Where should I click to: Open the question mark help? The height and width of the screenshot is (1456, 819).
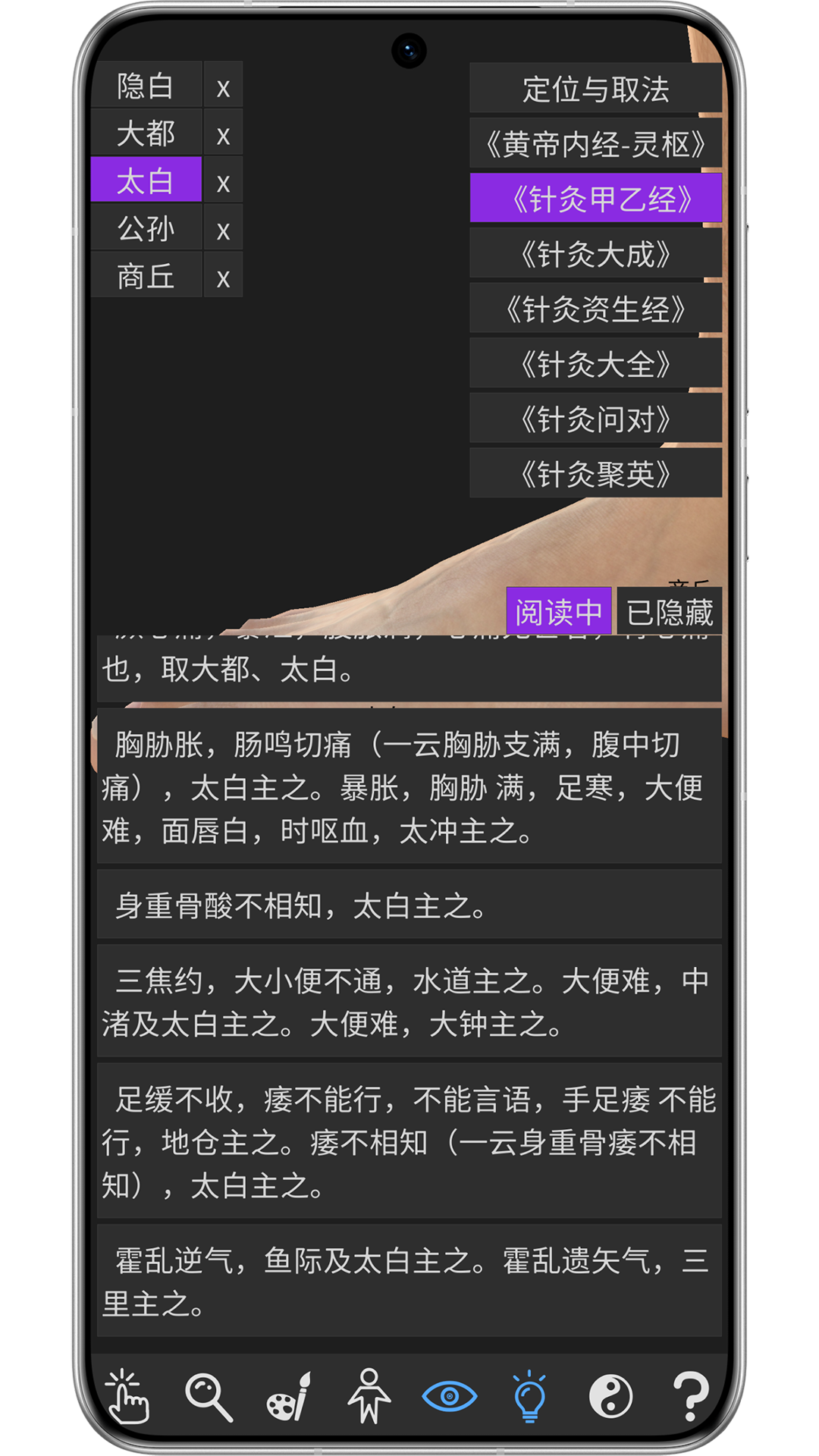tap(690, 1396)
